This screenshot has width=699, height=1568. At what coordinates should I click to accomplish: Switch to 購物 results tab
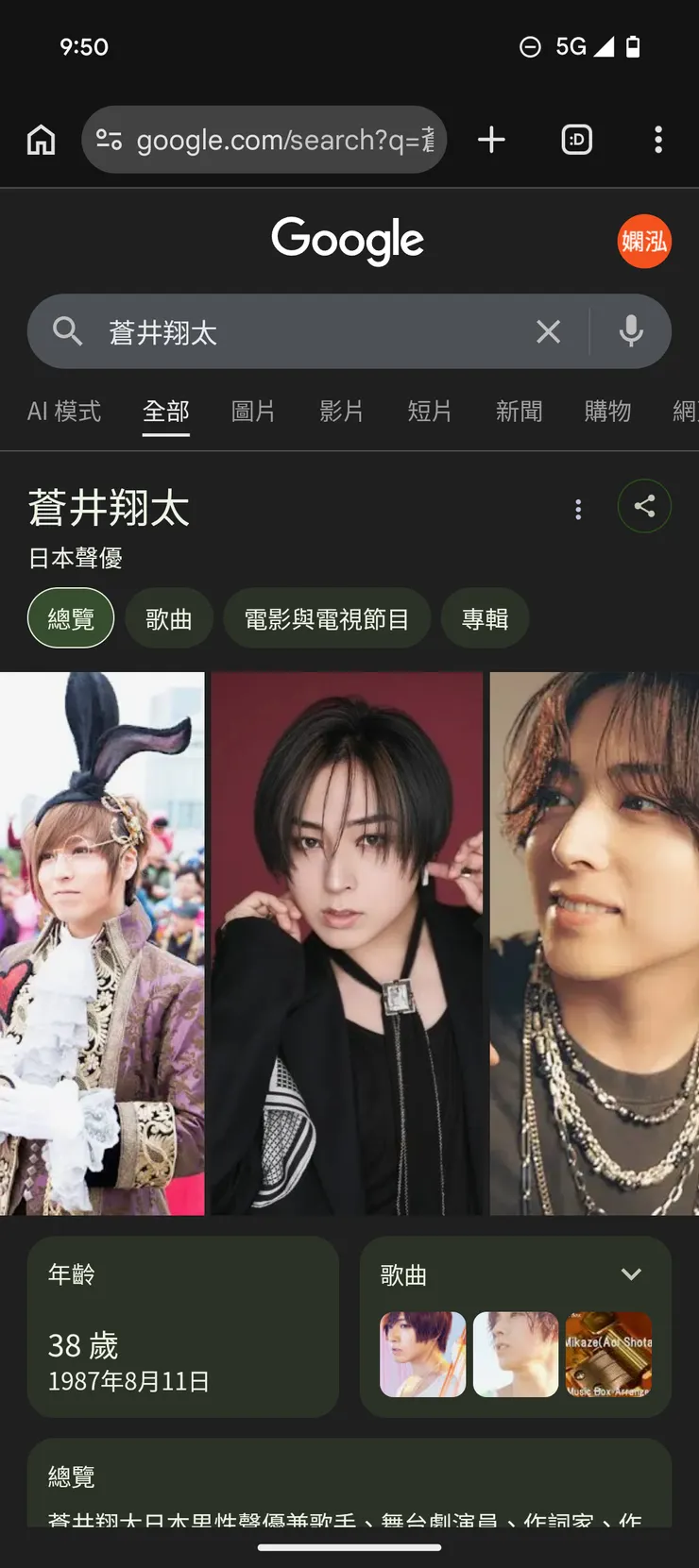(607, 412)
